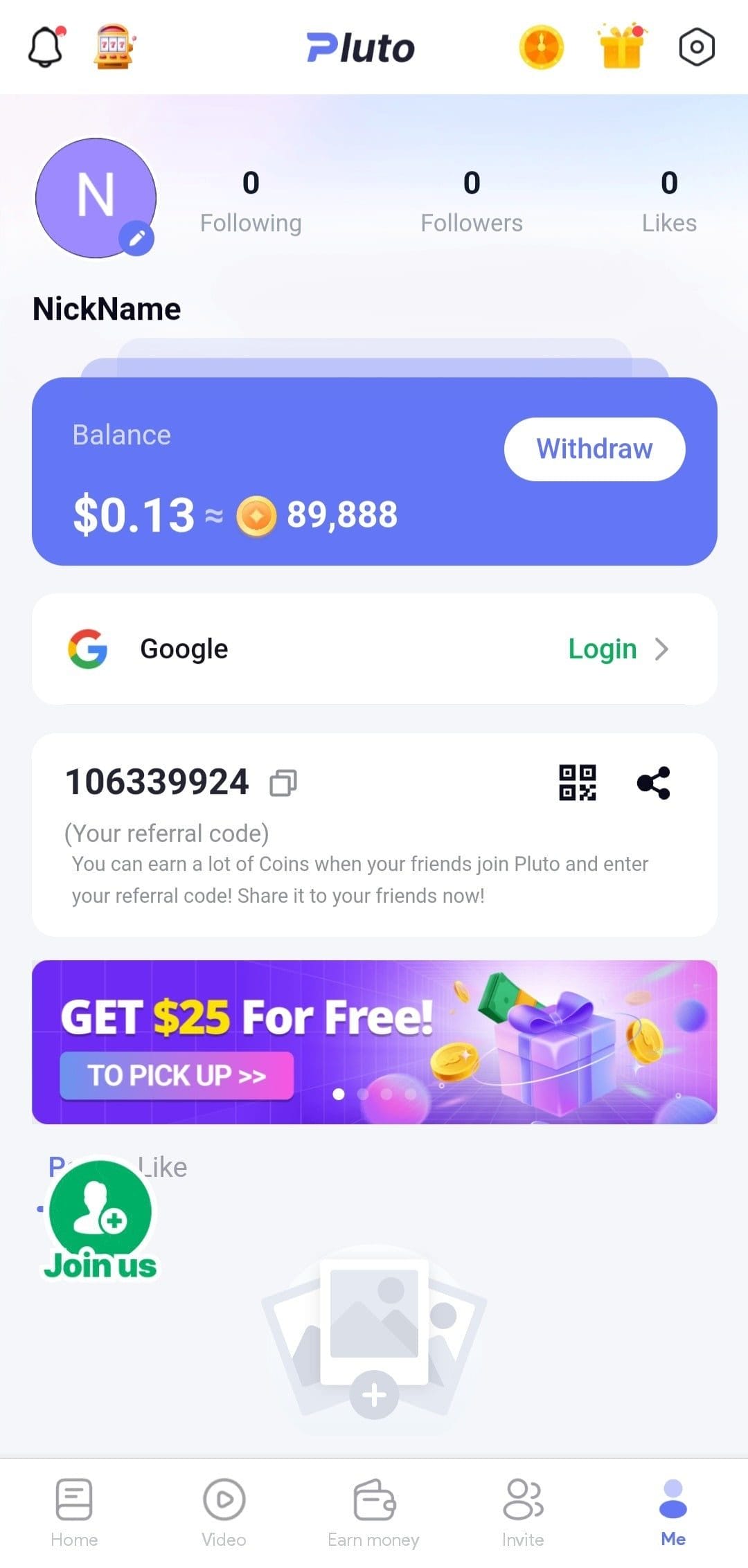Open the gift box rewards
Viewport: 748px width, 1568px height.
622,46
